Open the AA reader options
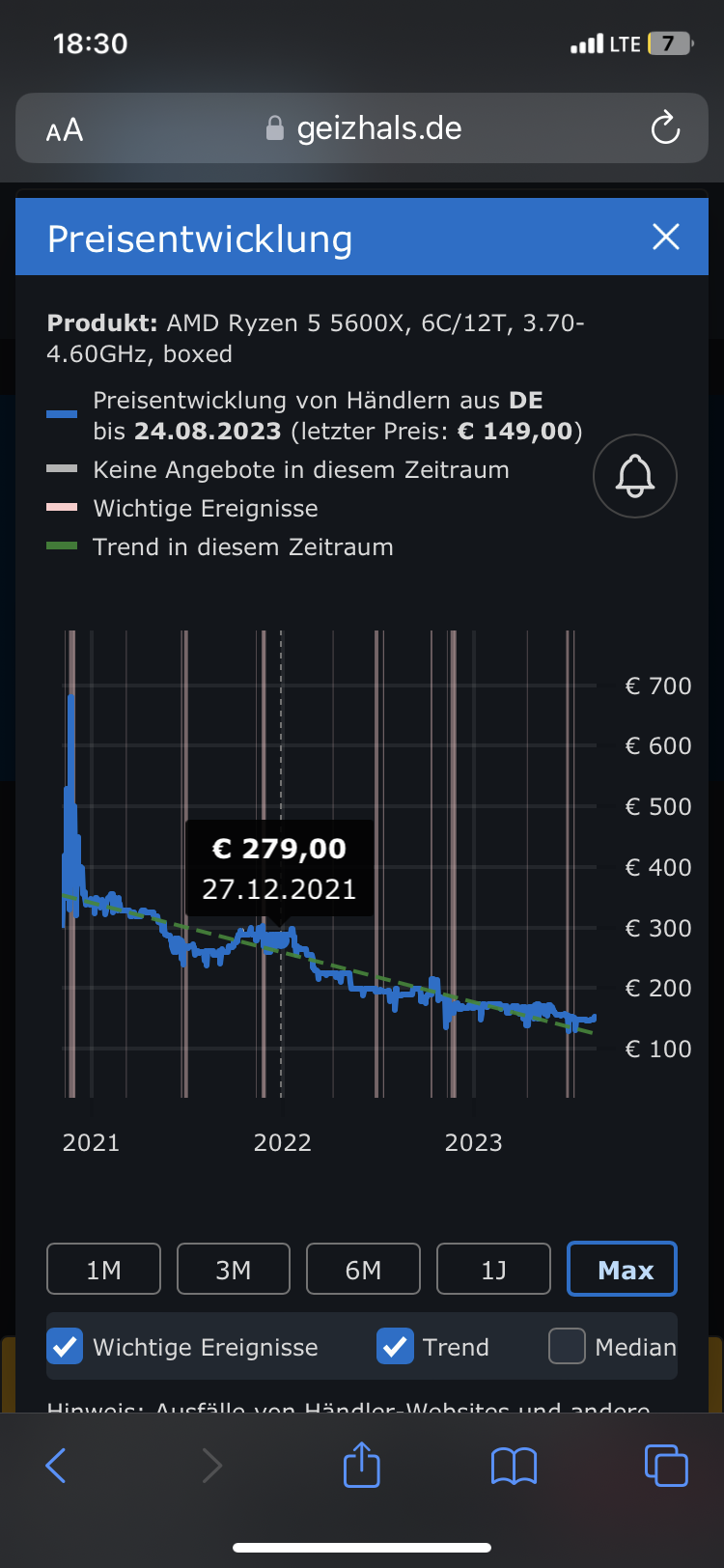Image resolution: width=724 pixels, height=1568 pixels. click(65, 129)
